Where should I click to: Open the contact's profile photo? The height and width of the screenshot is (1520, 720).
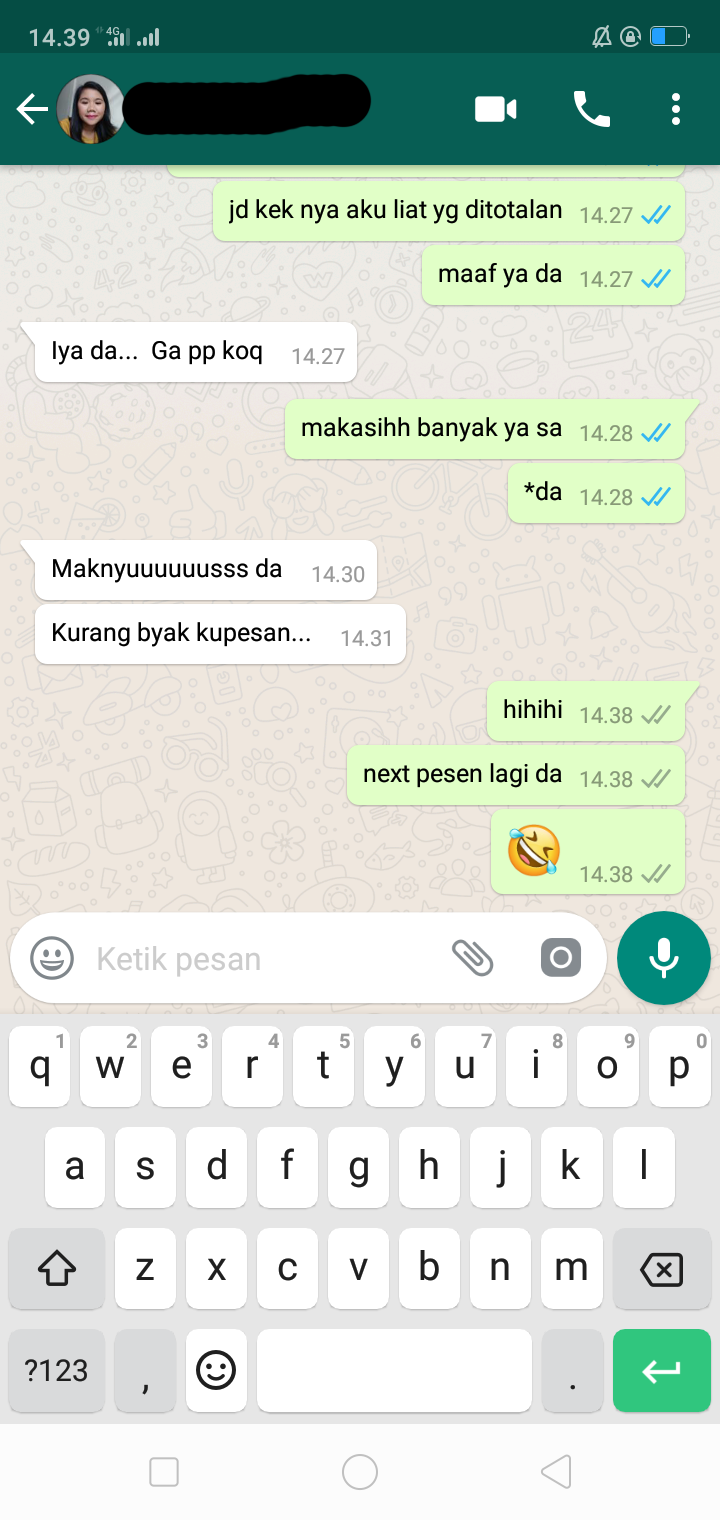tap(90, 109)
